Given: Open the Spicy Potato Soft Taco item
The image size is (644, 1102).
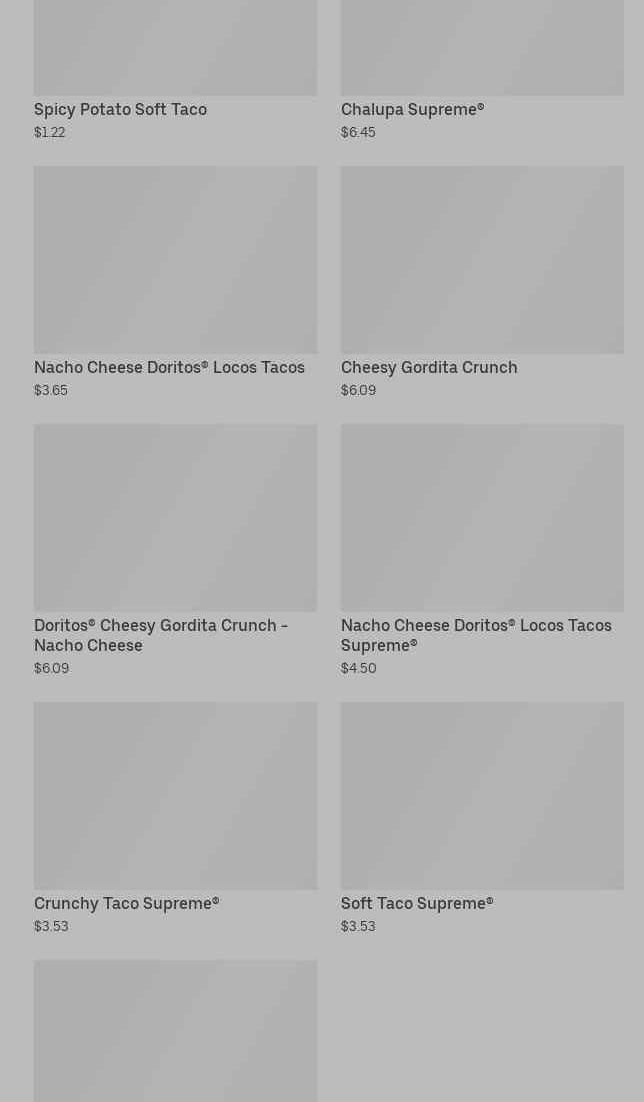Looking at the screenshot, I should [175, 70].
